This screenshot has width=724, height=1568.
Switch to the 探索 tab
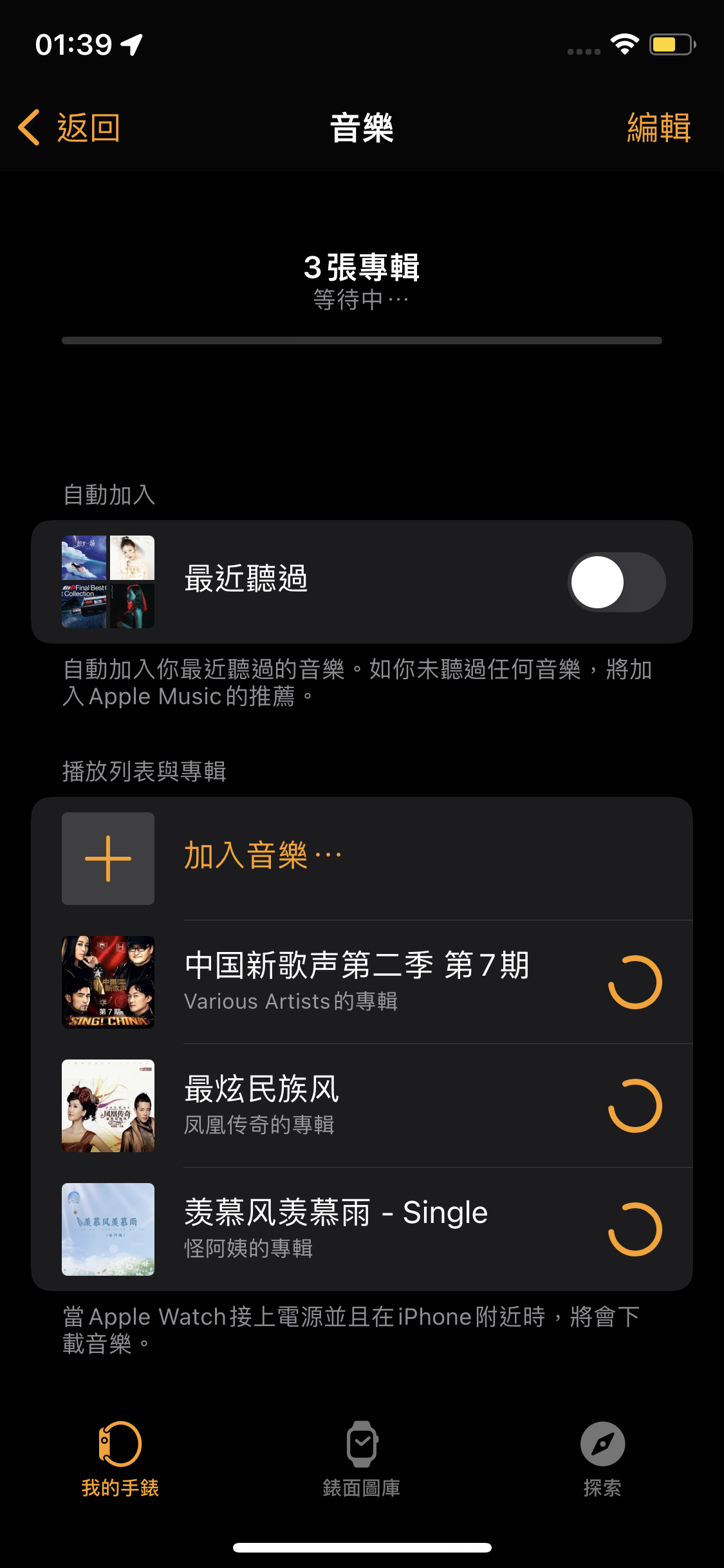[x=602, y=1459]
